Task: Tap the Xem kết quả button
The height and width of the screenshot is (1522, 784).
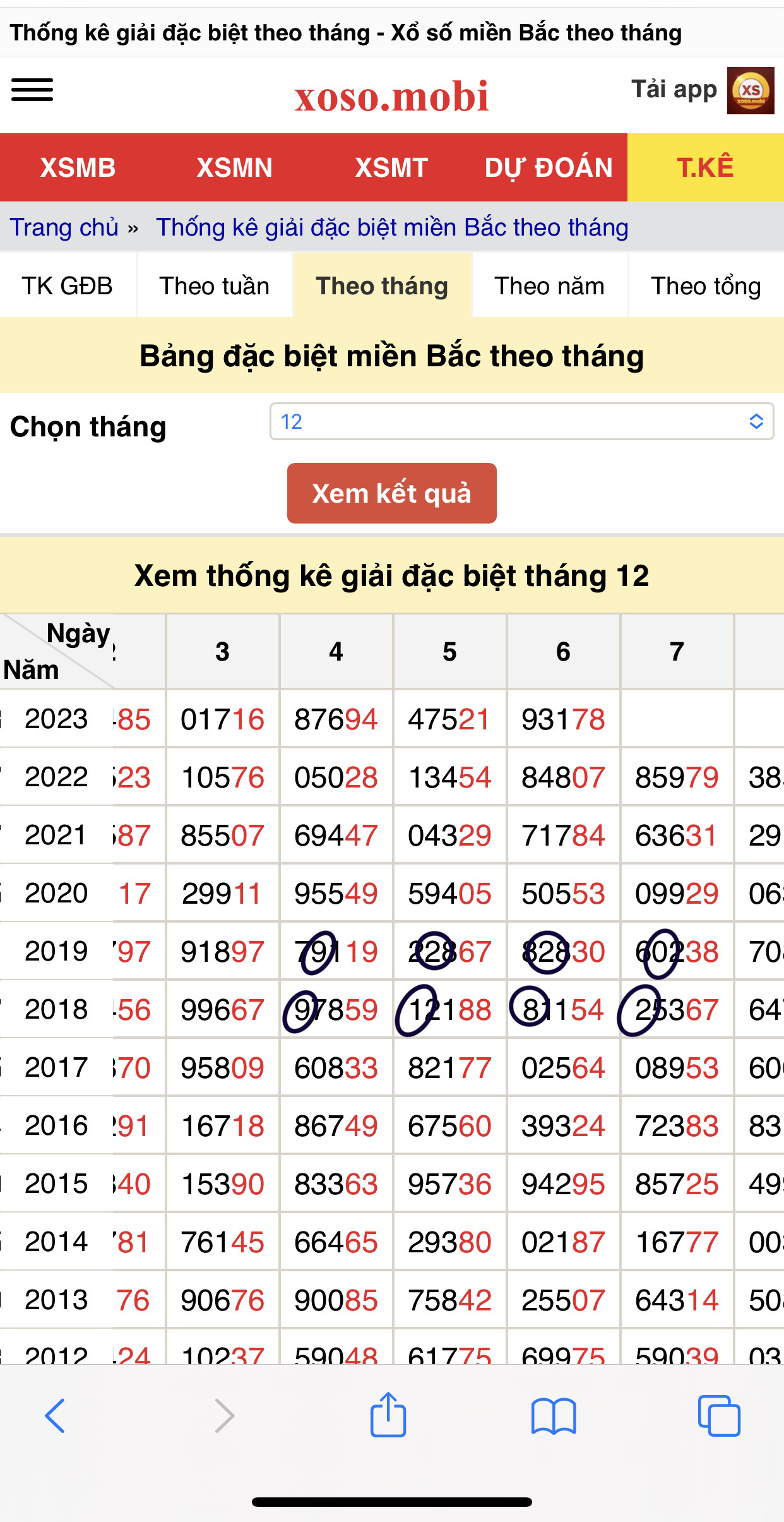Action: pos(391,493)
